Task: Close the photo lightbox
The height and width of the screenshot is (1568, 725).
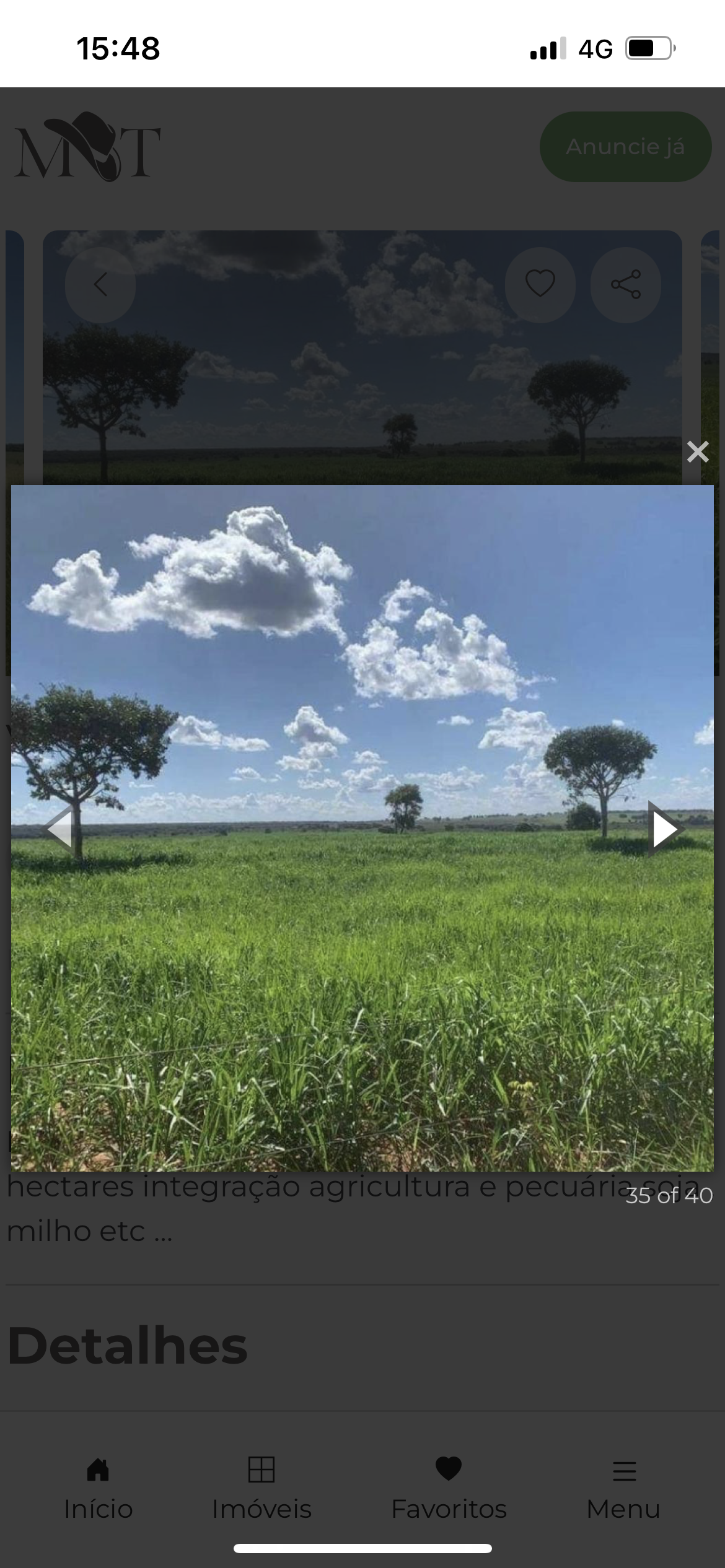Action: [x=697, y=452]
